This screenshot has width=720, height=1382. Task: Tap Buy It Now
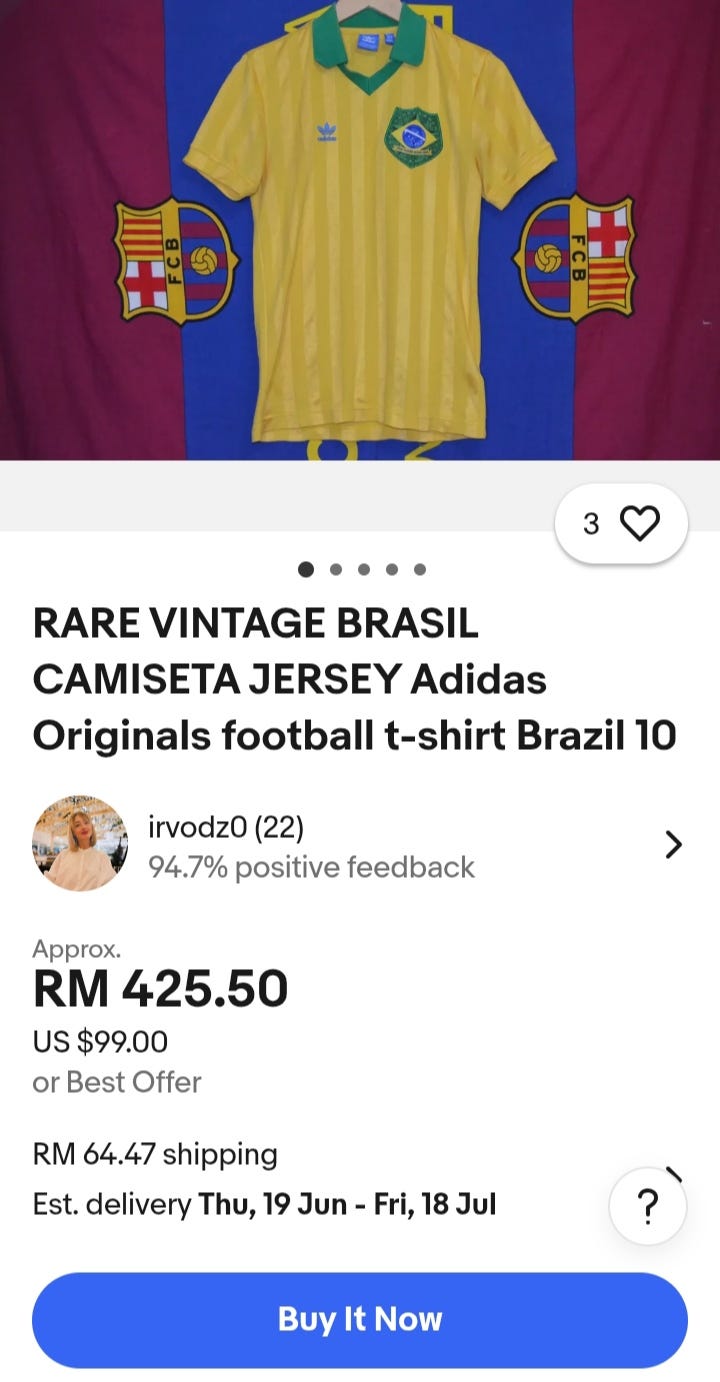click(360, 1319)
